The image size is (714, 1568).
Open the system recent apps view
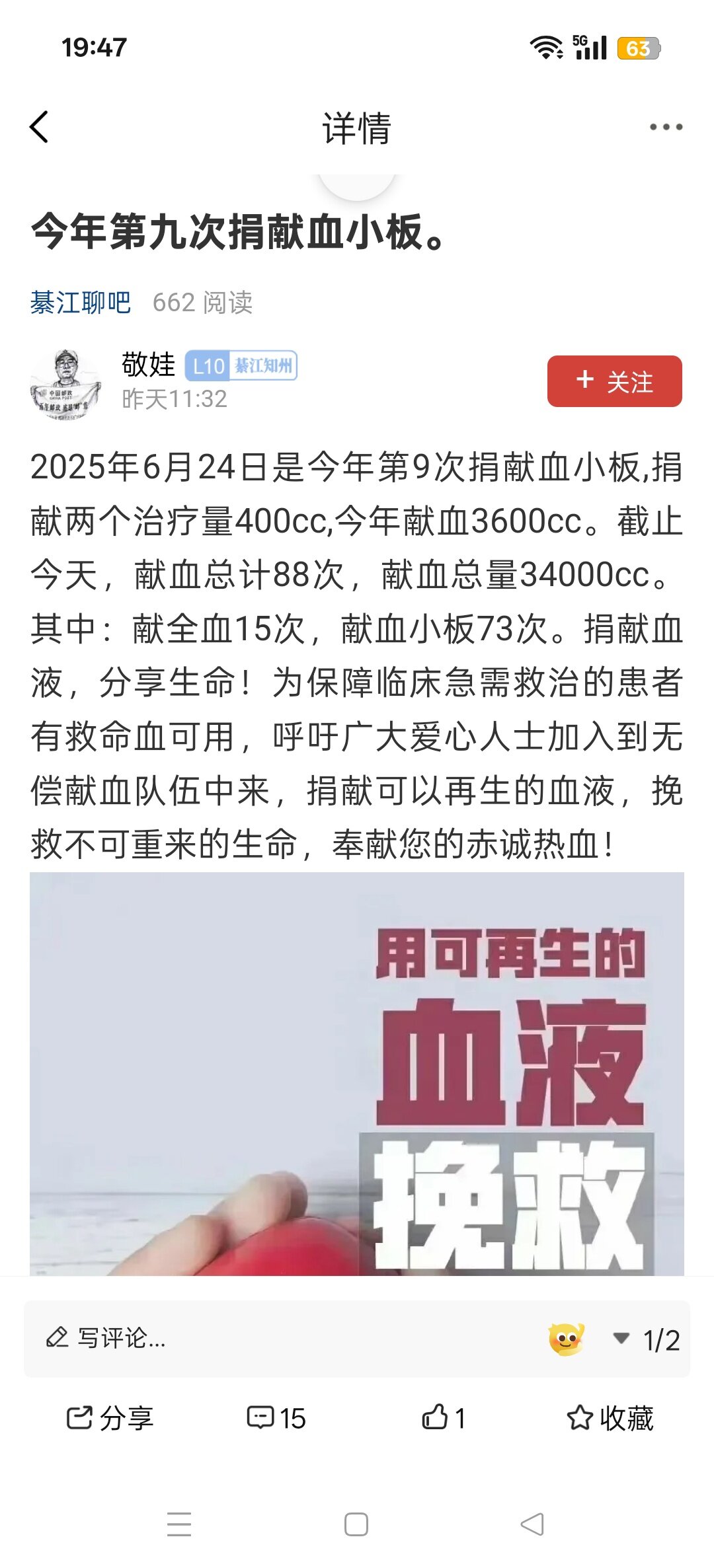click(x=179, y=1524)
